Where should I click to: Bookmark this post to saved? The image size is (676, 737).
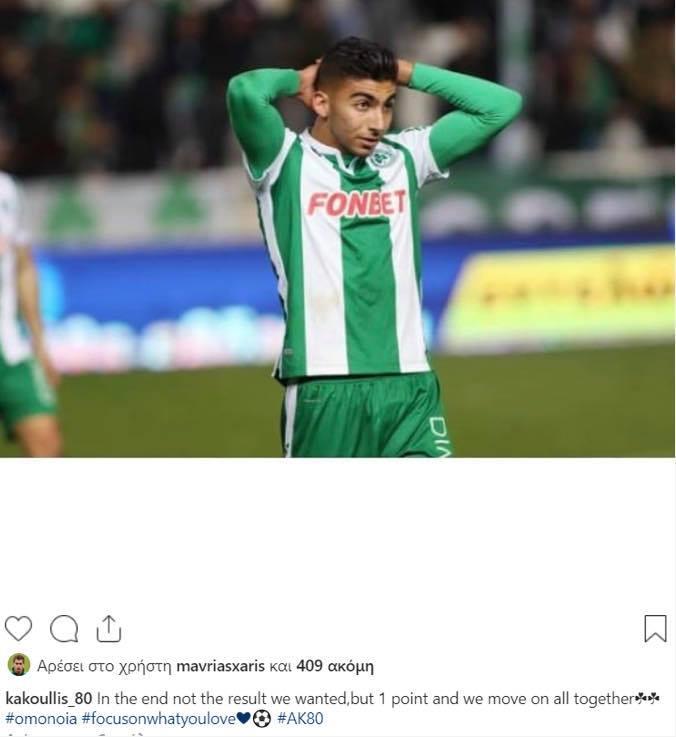pos(654,628)
